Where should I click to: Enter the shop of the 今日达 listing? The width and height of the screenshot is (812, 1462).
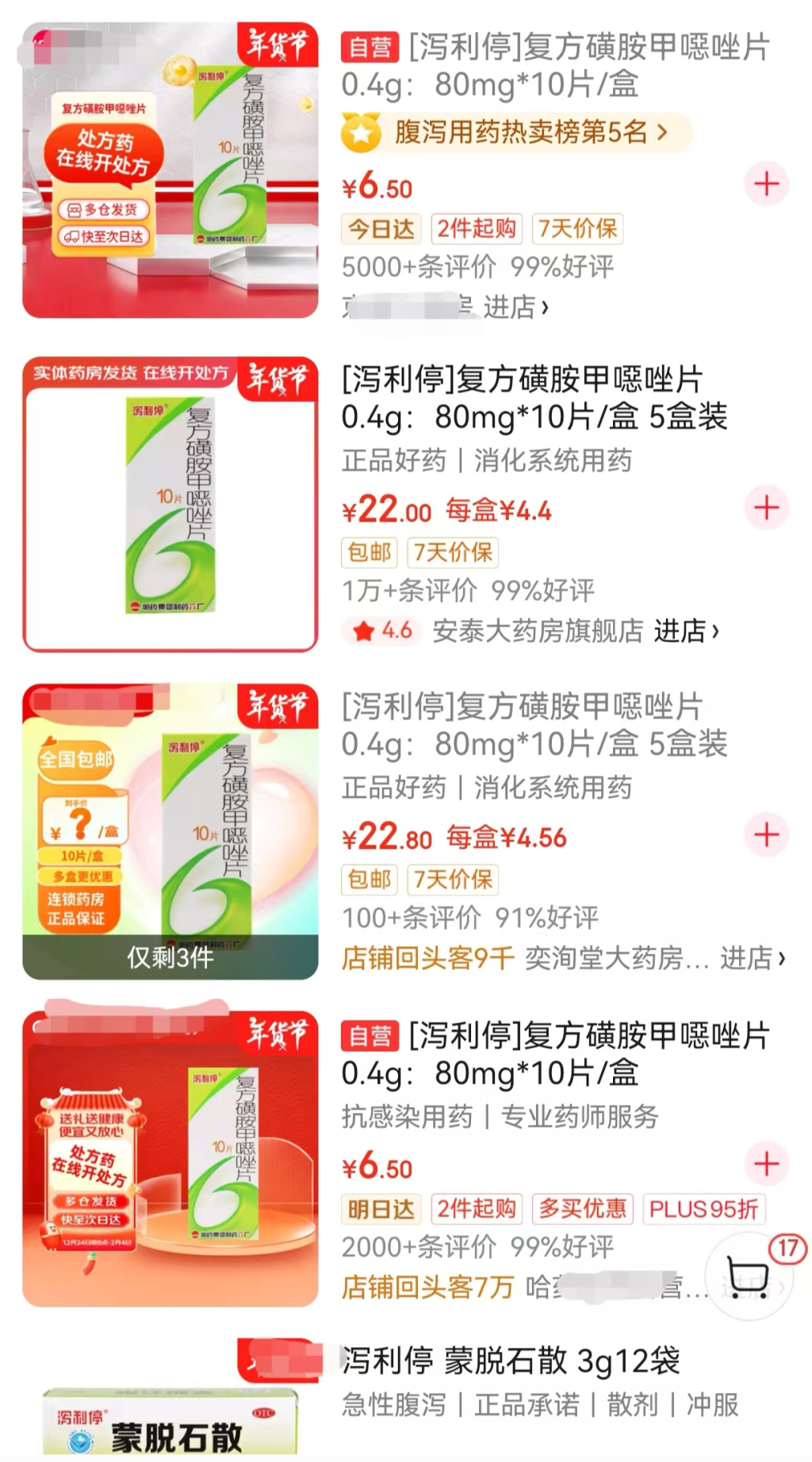515,307
